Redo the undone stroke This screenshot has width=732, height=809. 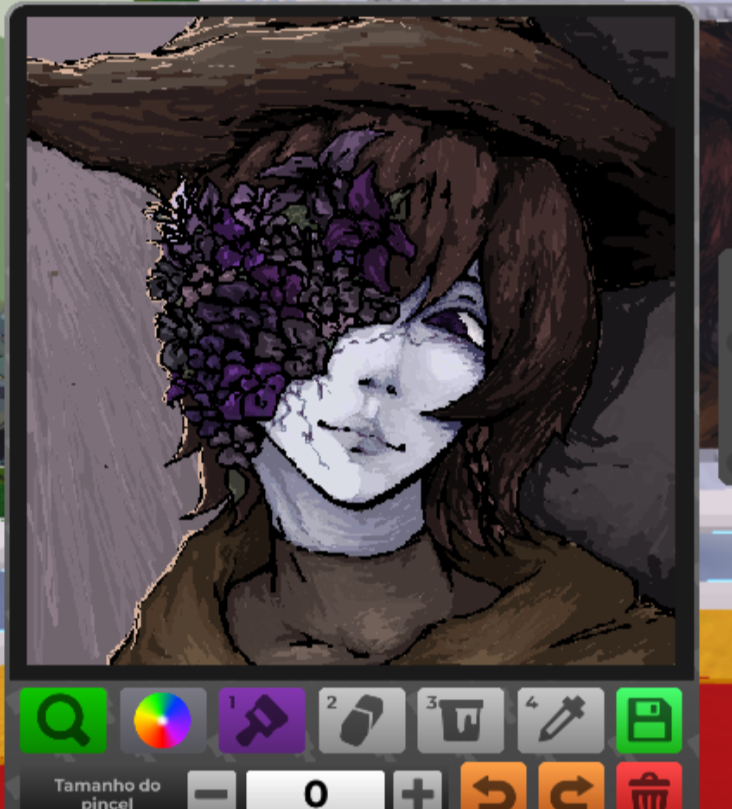[x=571, y=788]
